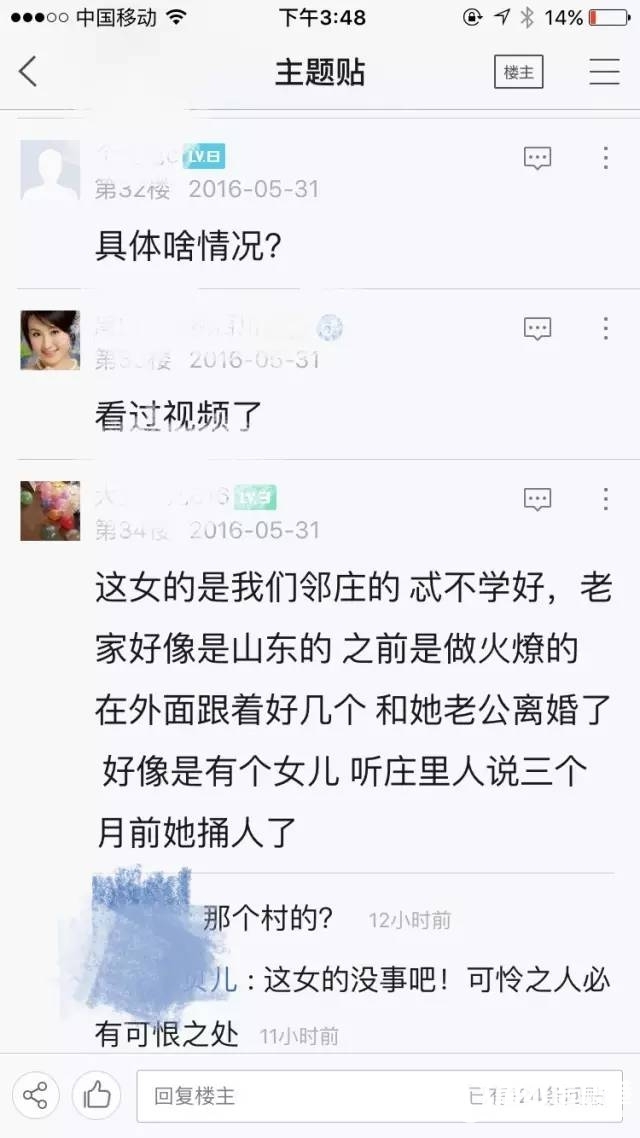640x1138 pixels.
Task: Open the avatar of the 这女的是我们邻庄的 commenter
Action: click(x=50, y=511)
